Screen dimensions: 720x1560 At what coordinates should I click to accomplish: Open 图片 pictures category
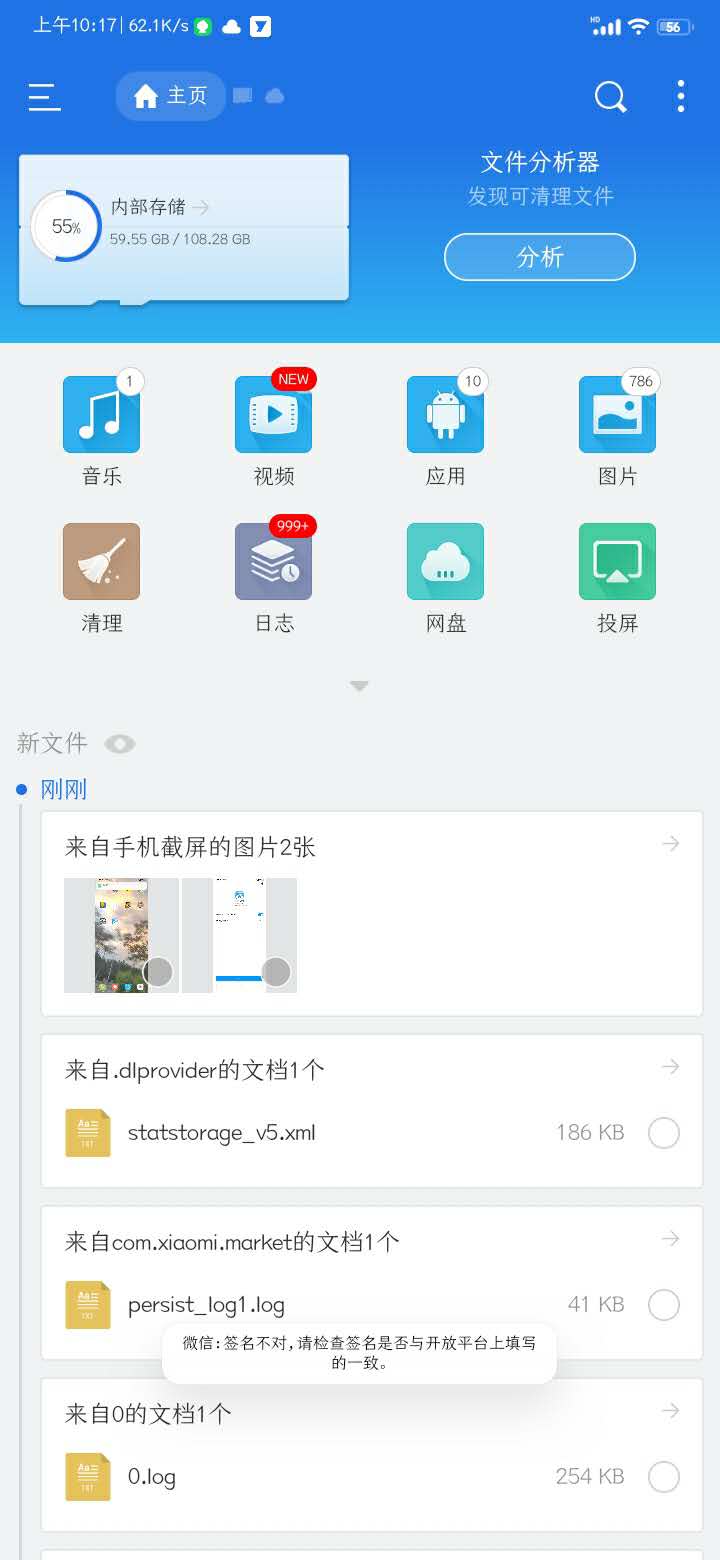click(618, 428)
